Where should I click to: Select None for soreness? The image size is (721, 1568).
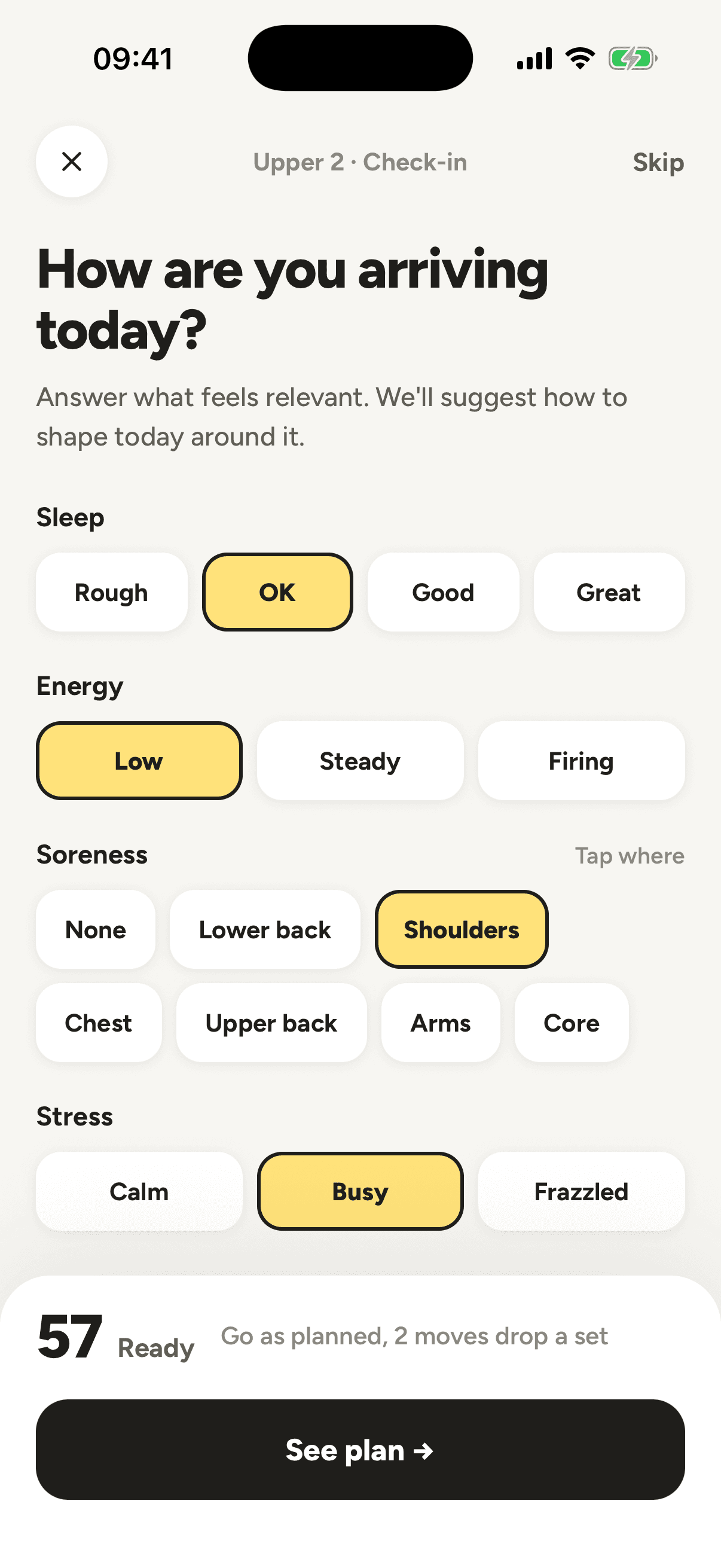pyautogui.click(x=96, y=929)
